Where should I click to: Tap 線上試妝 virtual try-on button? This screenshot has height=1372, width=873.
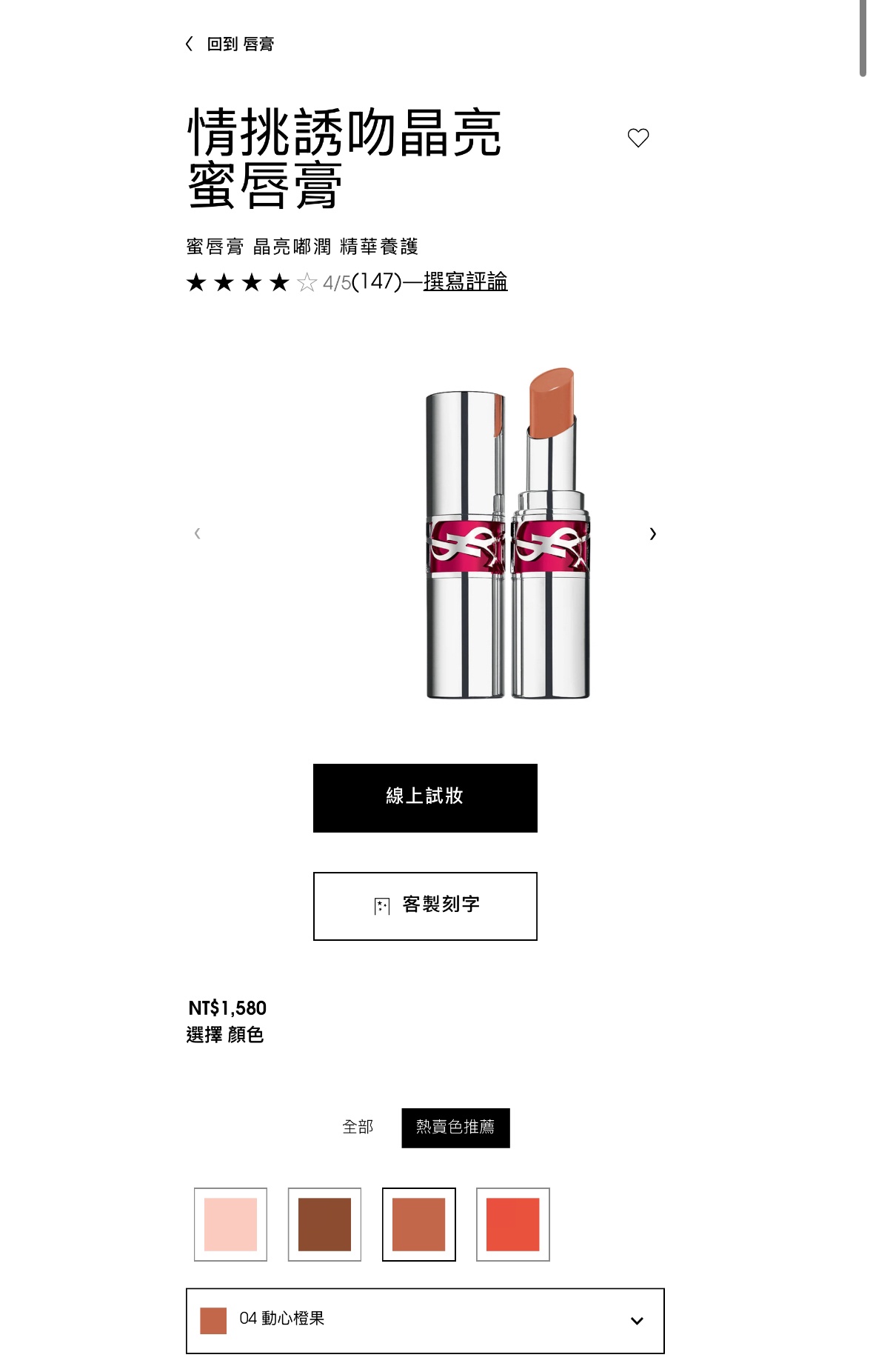(x=425, y=798)
